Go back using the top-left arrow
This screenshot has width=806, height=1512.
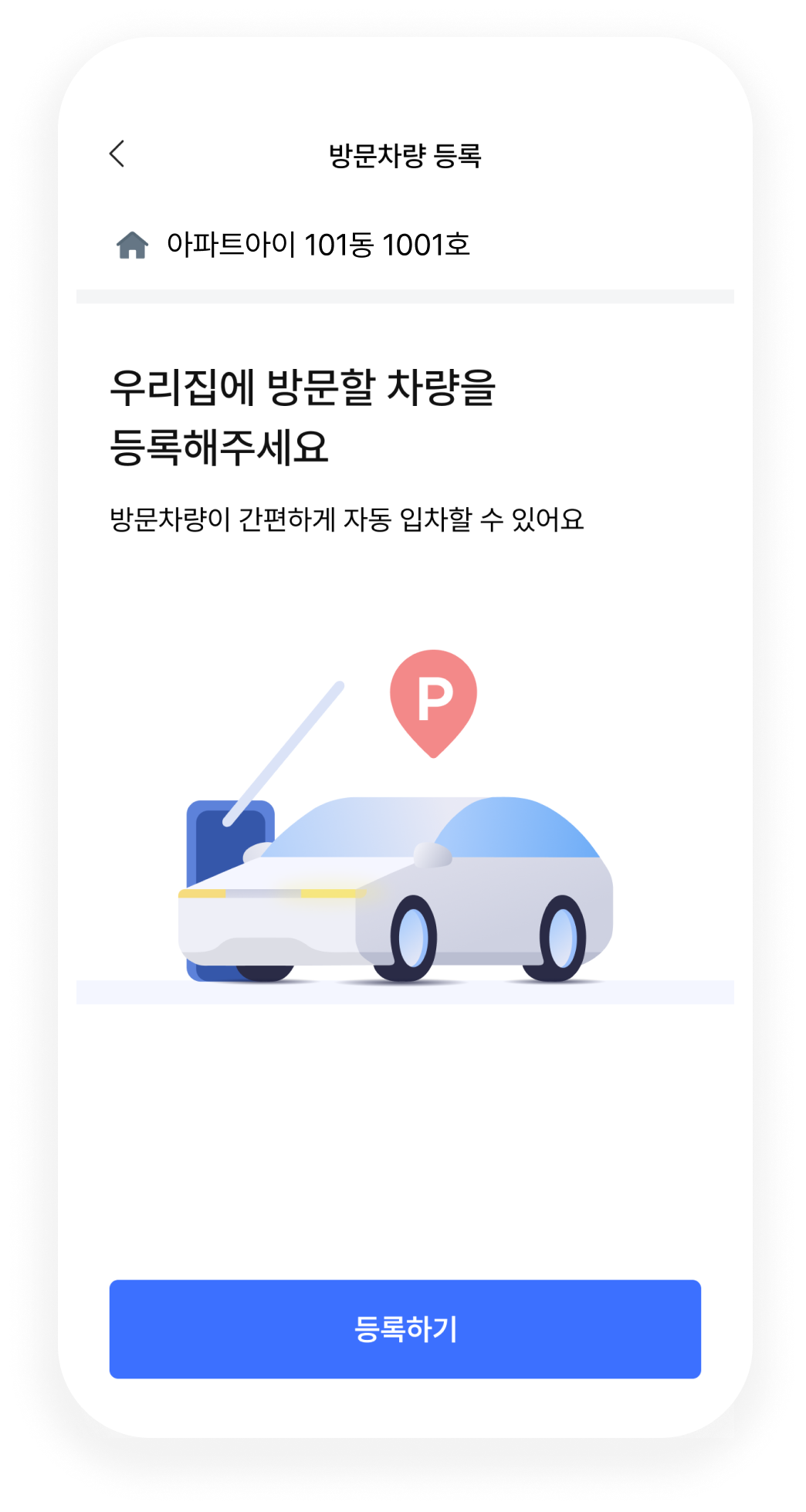117,154
